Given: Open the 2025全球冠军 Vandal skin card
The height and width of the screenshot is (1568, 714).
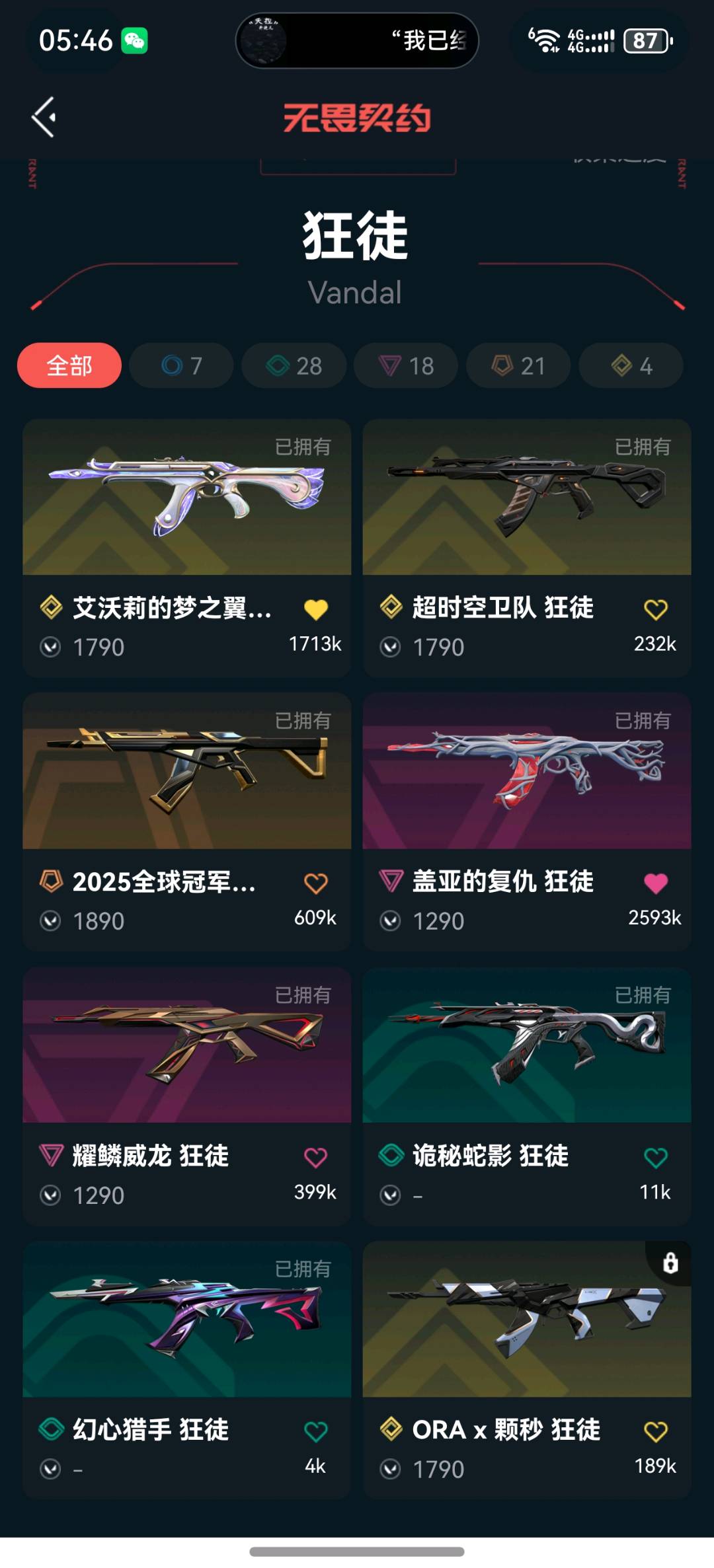Looking at the screenshot, I should (187, 822).
